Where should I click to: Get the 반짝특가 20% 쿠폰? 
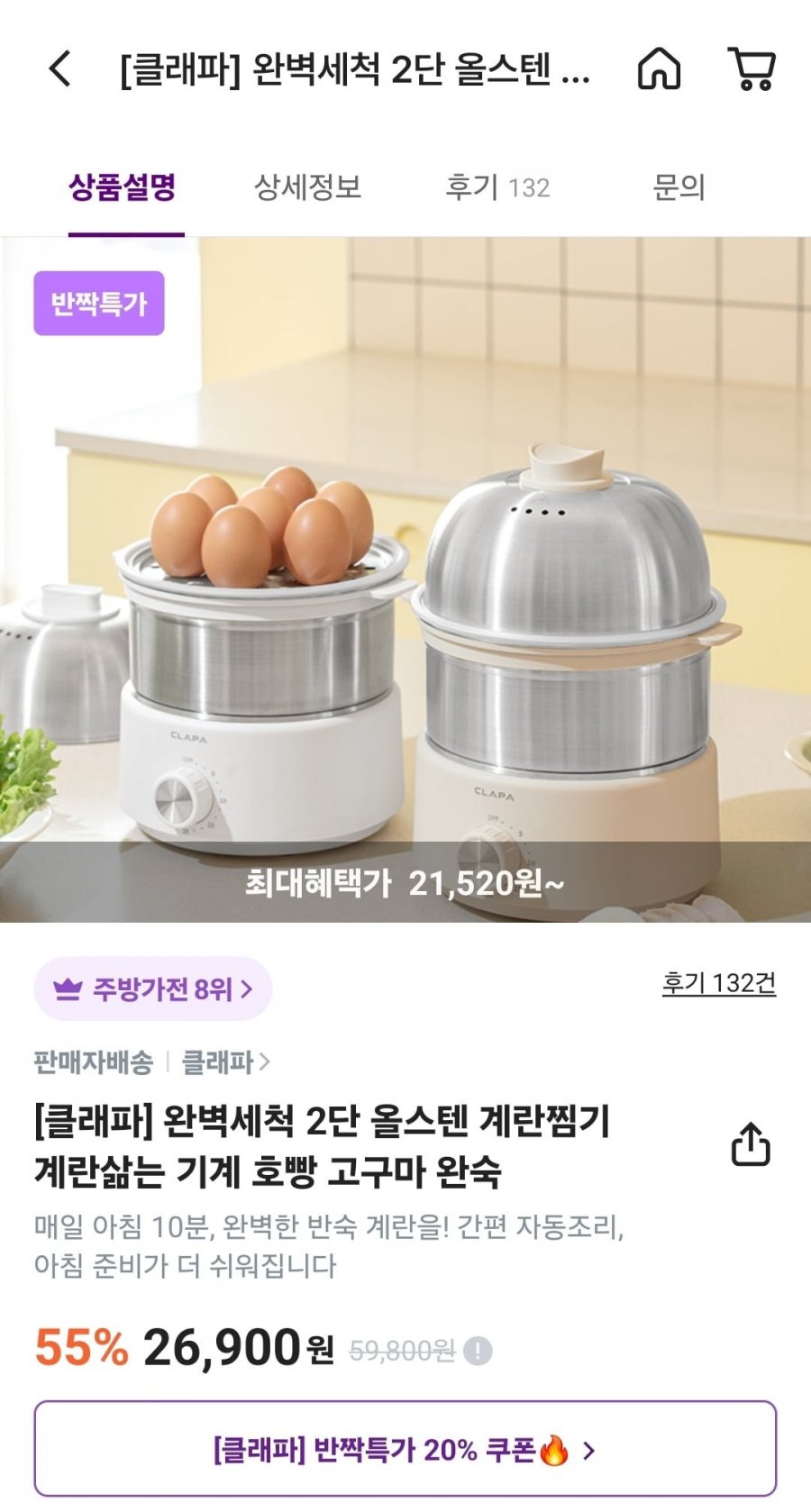(405, 1450)
